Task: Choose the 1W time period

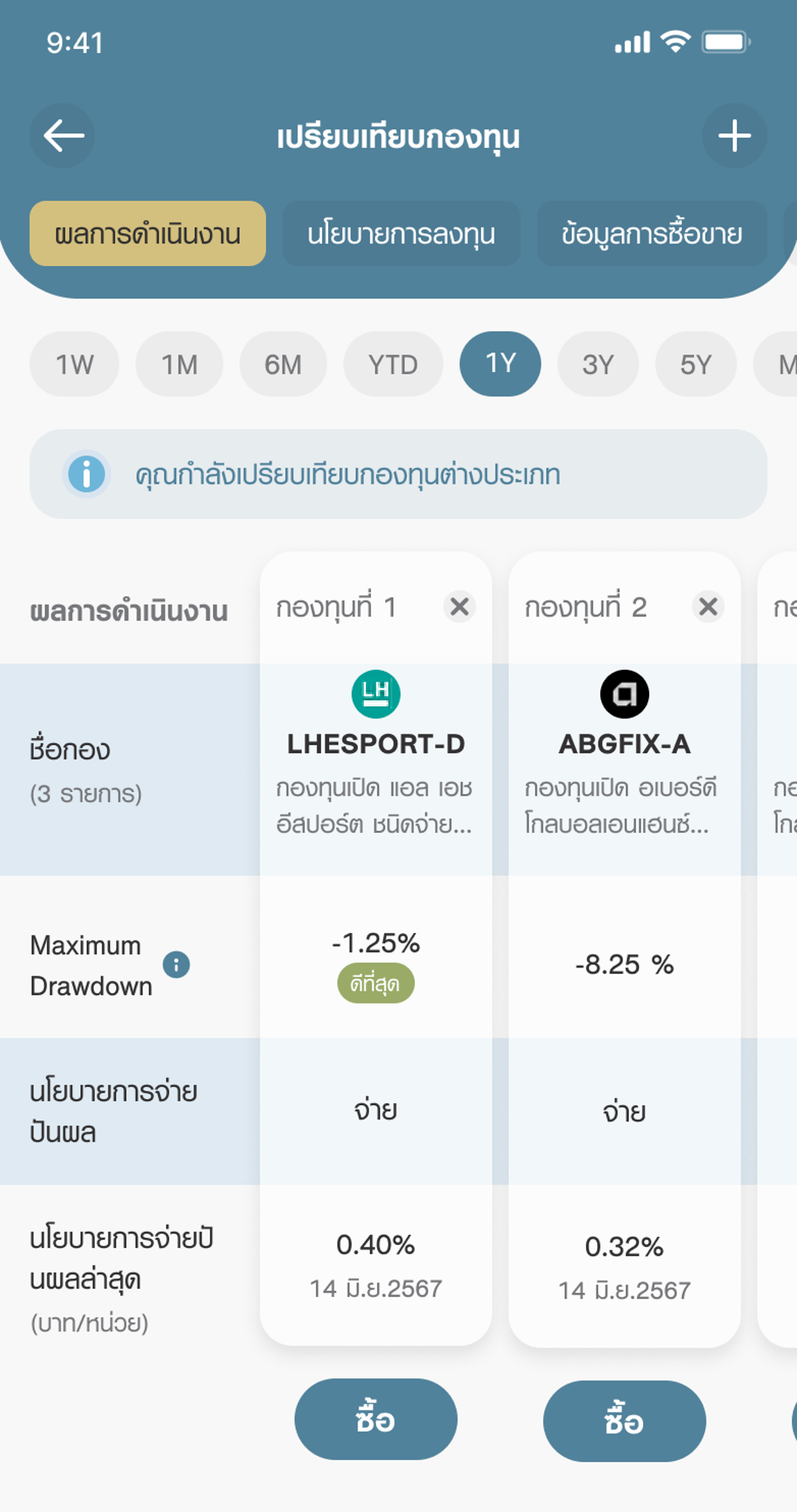Action: pos(75,364)
